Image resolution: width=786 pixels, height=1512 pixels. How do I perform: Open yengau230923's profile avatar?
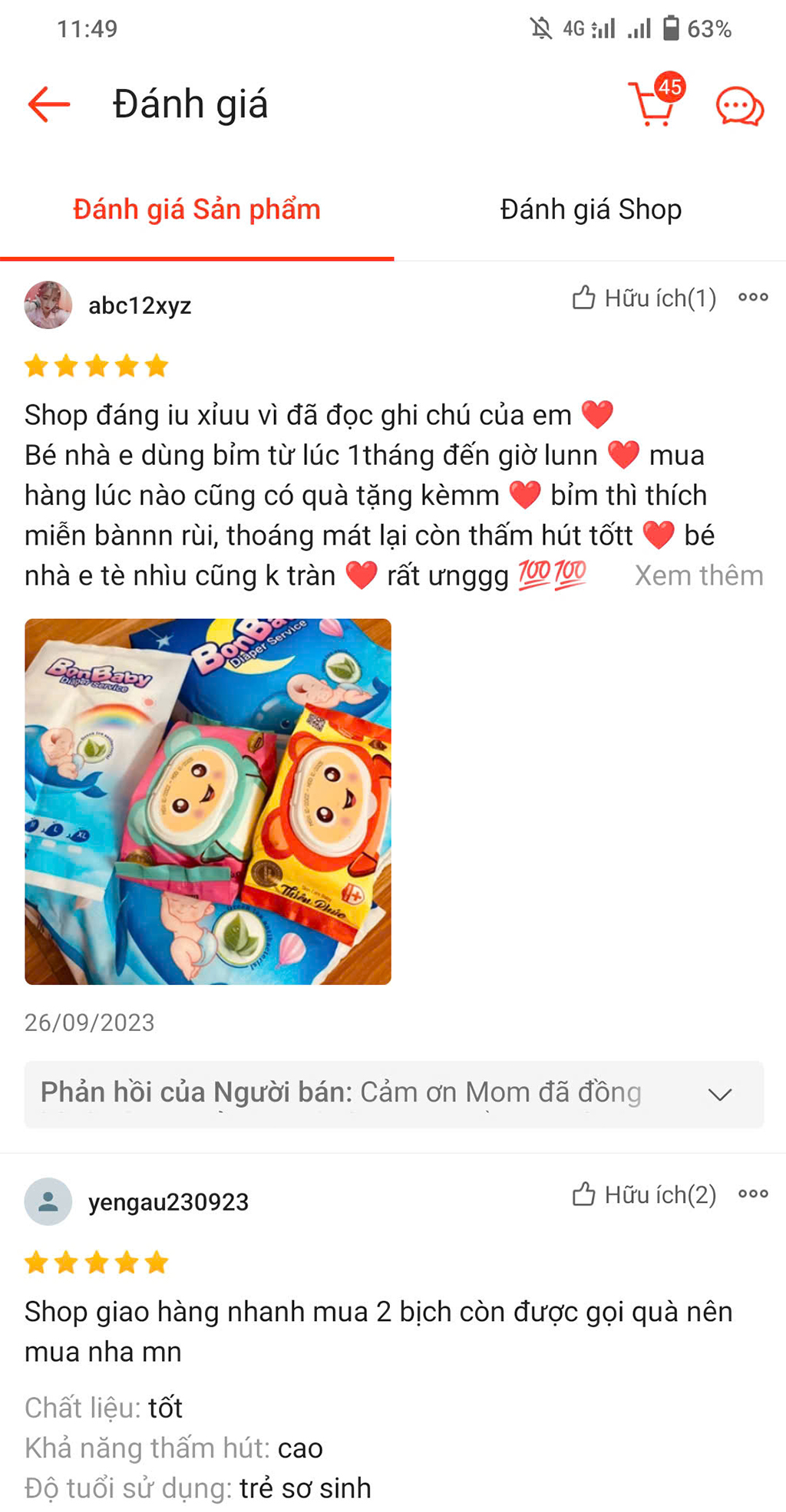pyautogui.click(x=48, y=1201)
